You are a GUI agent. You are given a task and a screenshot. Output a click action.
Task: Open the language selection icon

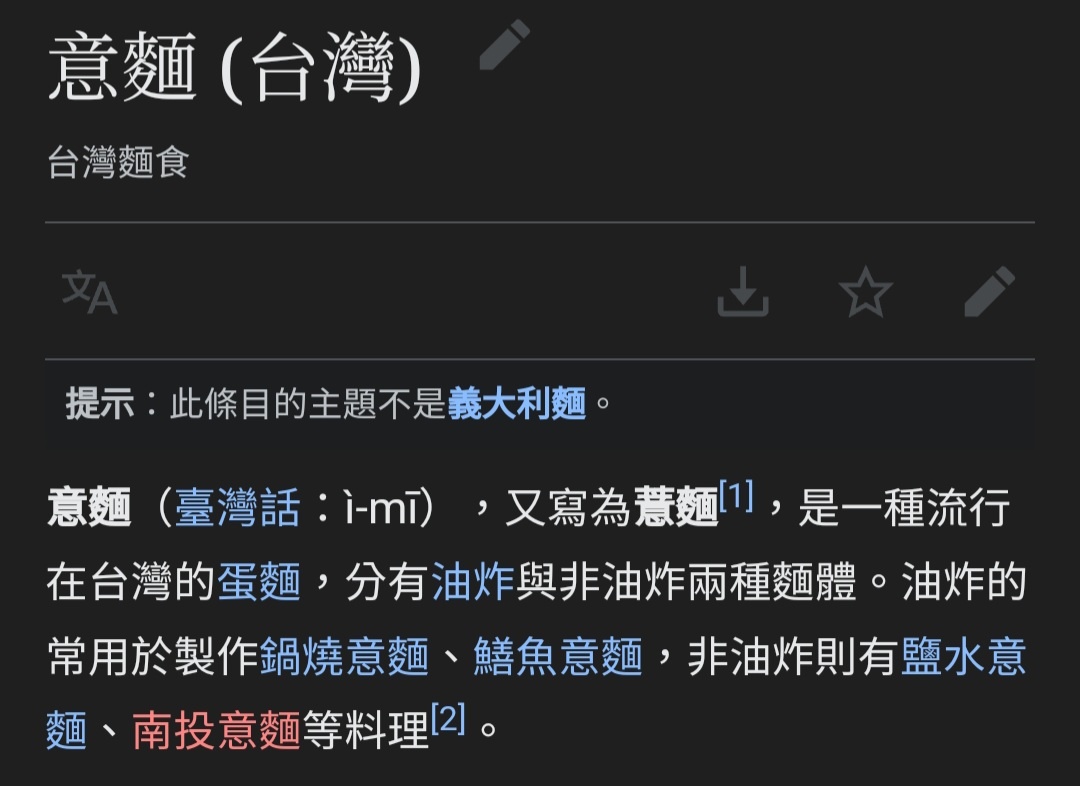(x=90, y=292)
